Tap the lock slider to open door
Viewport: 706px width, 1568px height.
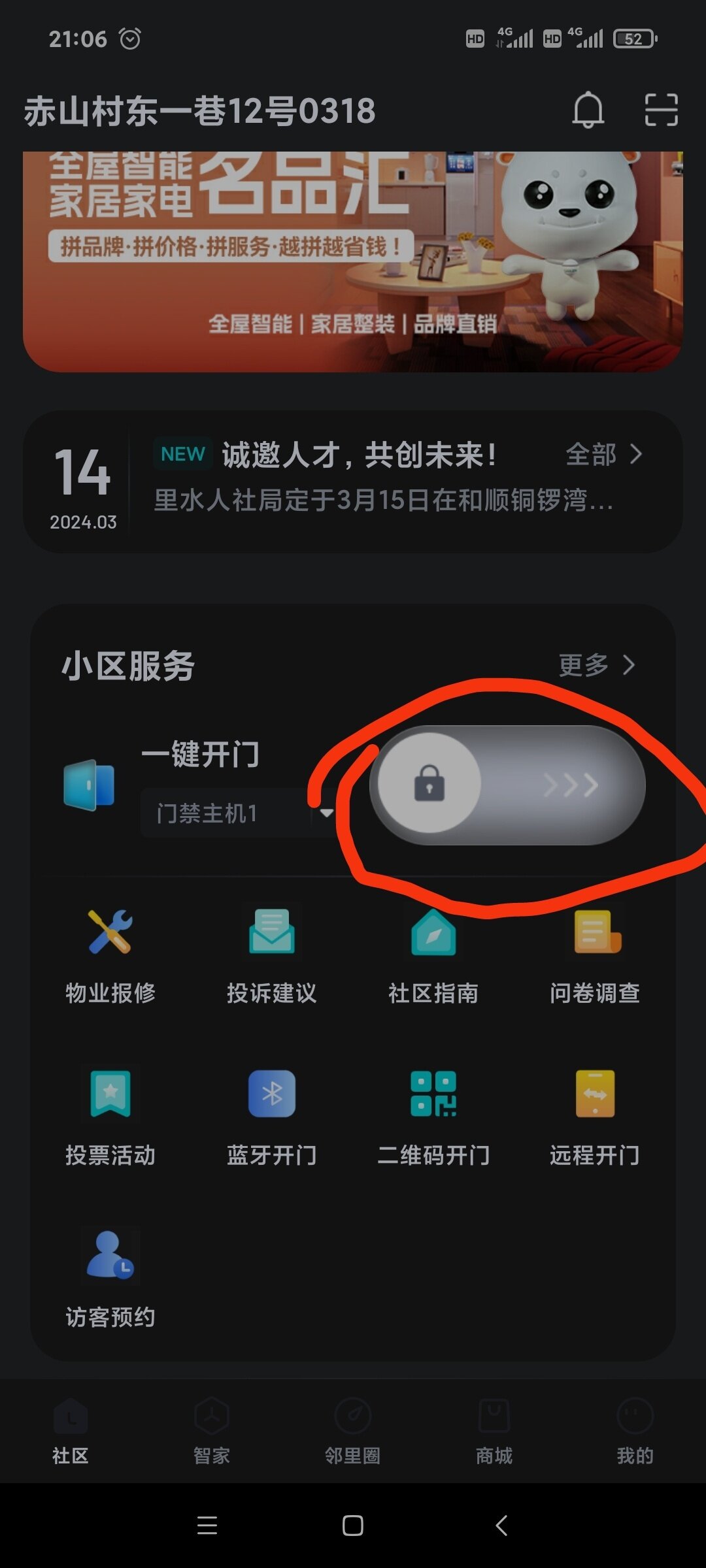[x=429, y=783]
